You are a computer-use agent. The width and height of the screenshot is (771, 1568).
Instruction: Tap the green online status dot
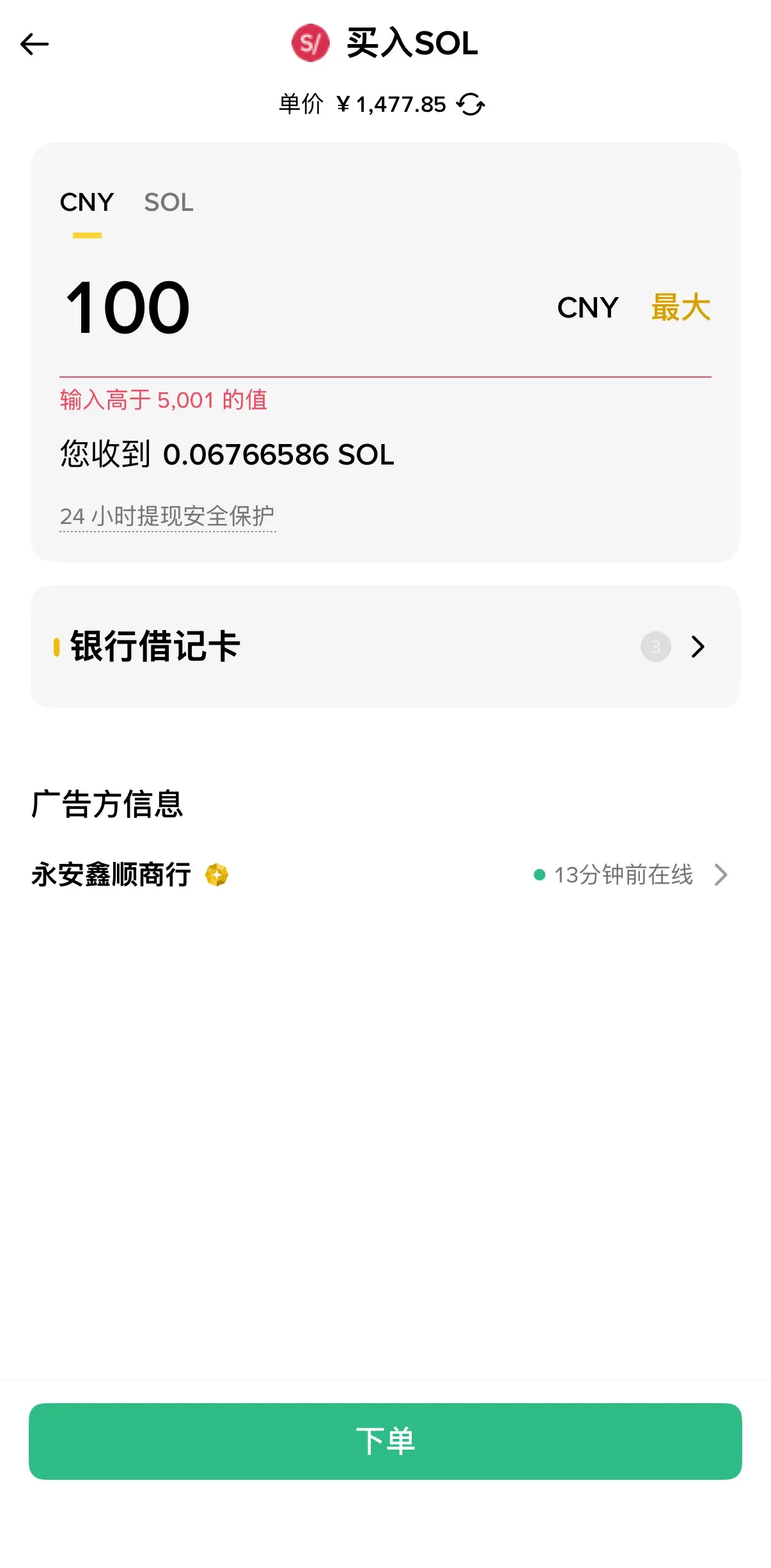tap(540, 875)
